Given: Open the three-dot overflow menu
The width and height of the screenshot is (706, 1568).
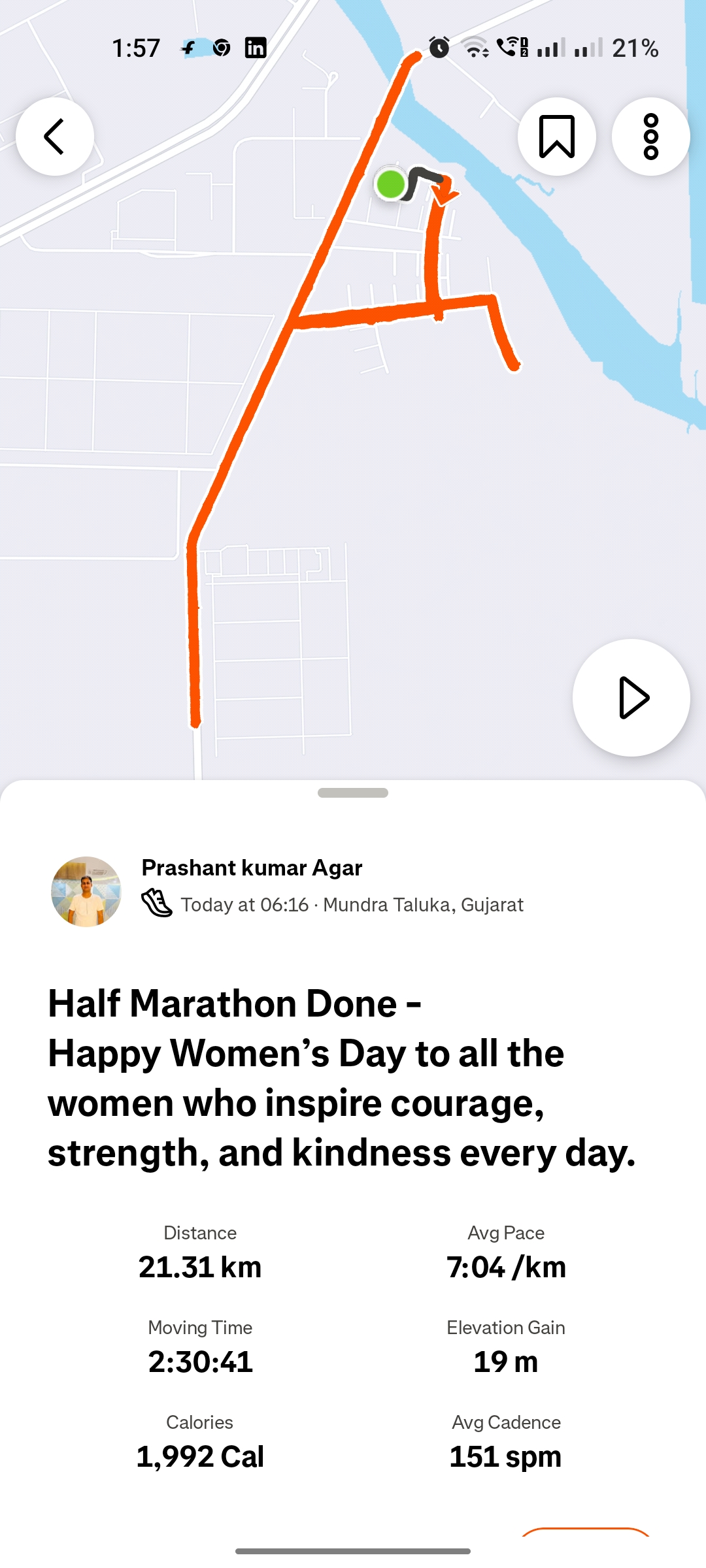Looking at the screenshot, I should click(650, 137).
